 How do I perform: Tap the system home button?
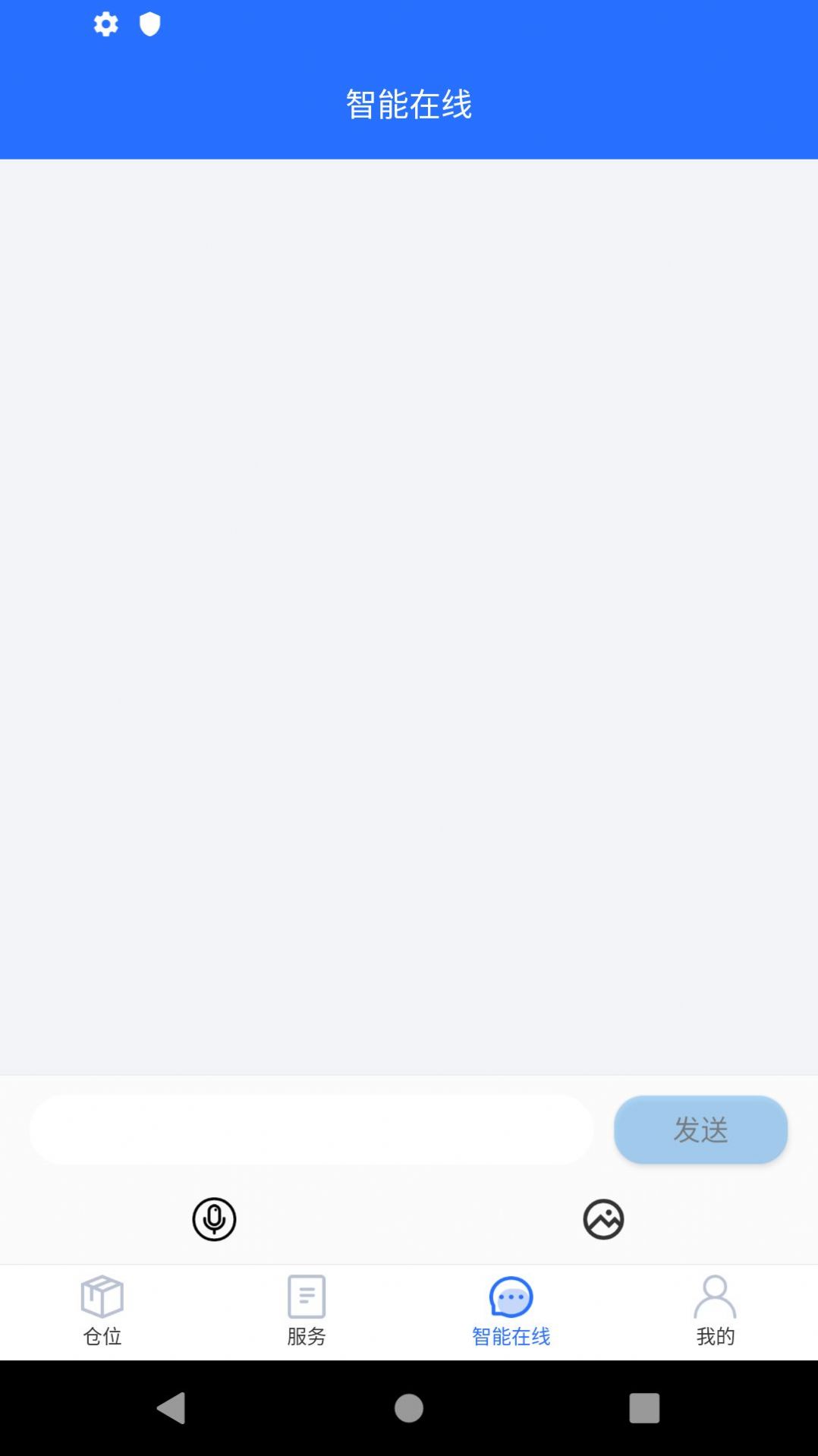[x=409, y=1408]
